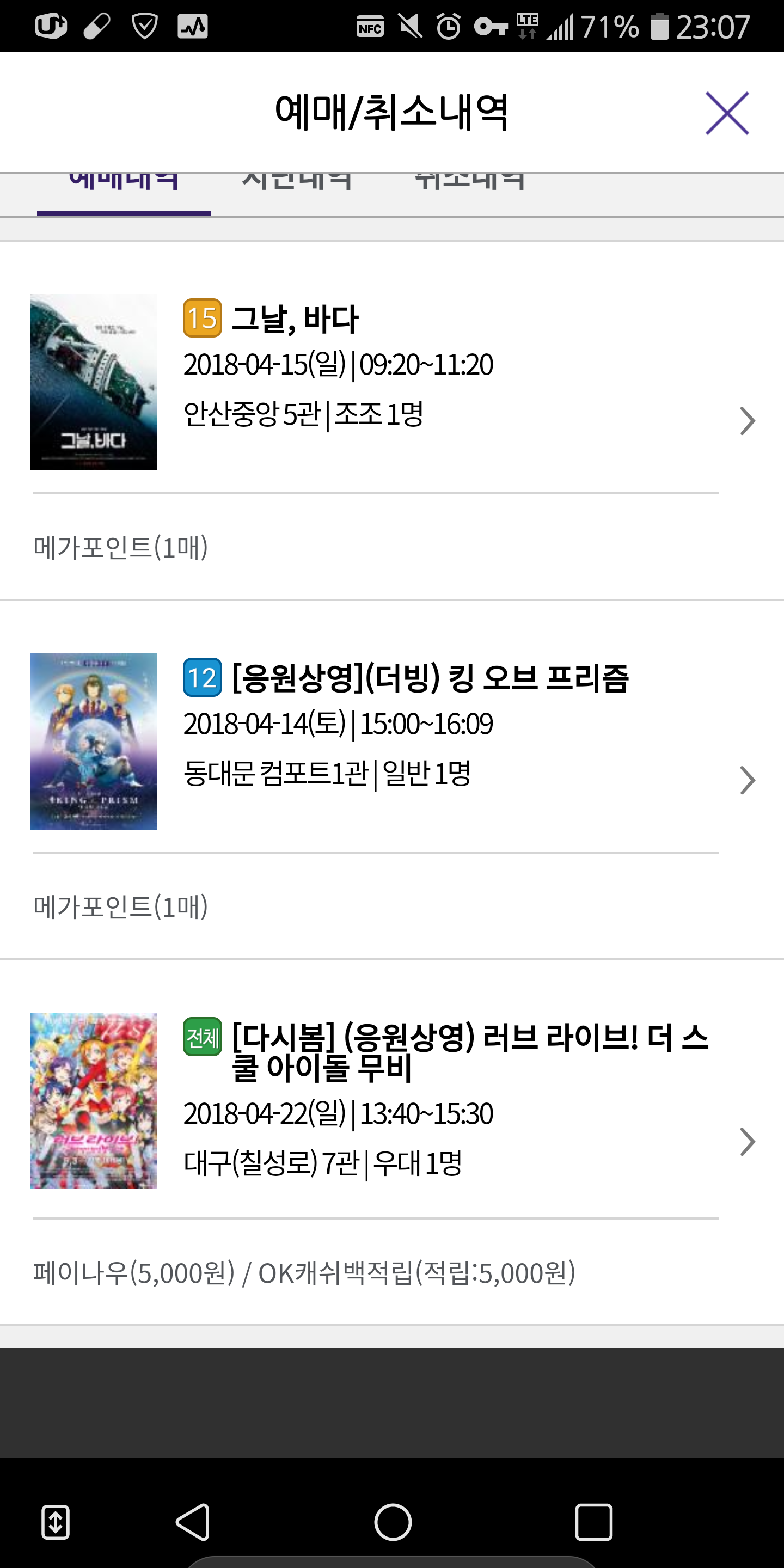Tap the chevron beside 러브 라이브!
Screen dimensions: 784x1568
click(747, 1141)
